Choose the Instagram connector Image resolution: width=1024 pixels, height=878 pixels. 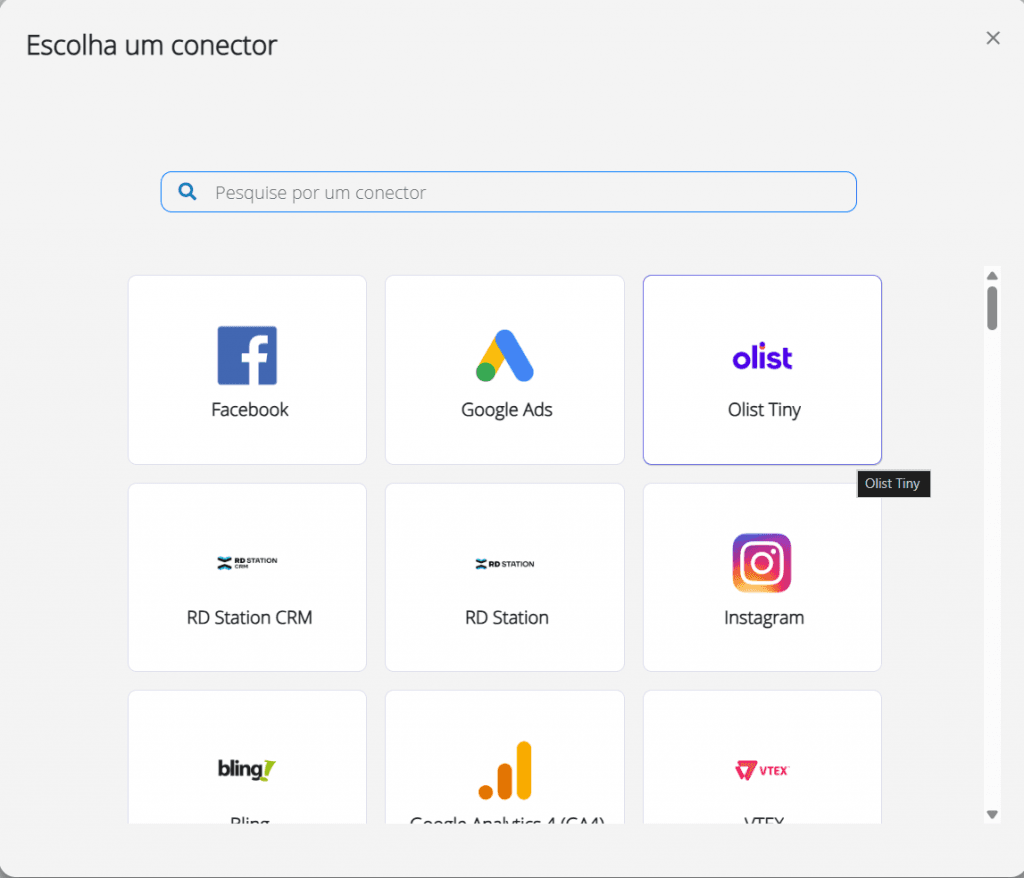pyautogui.click(x=762, y=577)
